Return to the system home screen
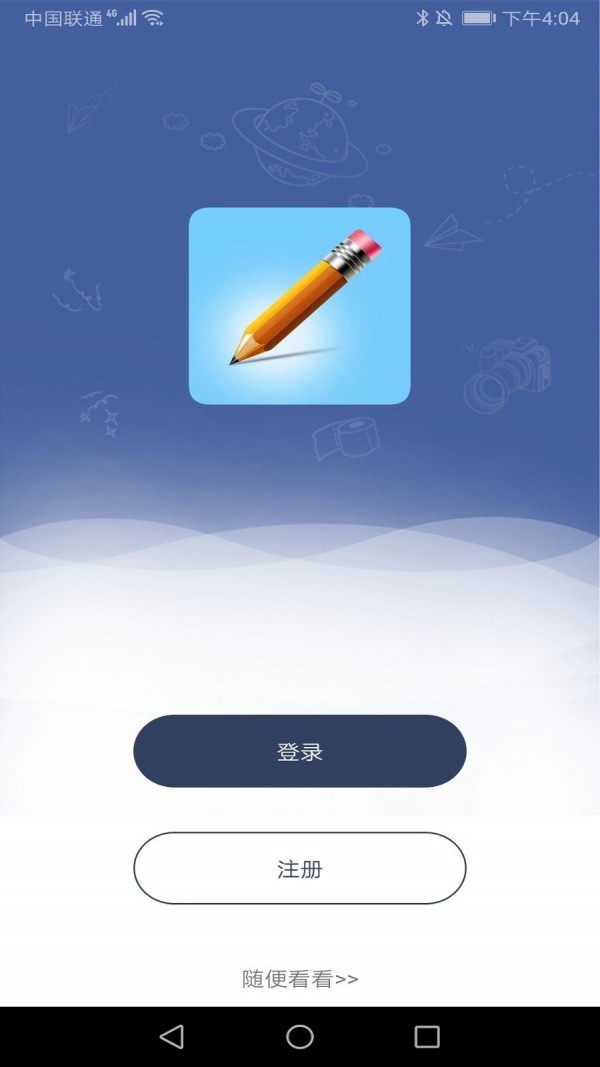This screenshot has height=1067, width=600. tap(300, 1037)
